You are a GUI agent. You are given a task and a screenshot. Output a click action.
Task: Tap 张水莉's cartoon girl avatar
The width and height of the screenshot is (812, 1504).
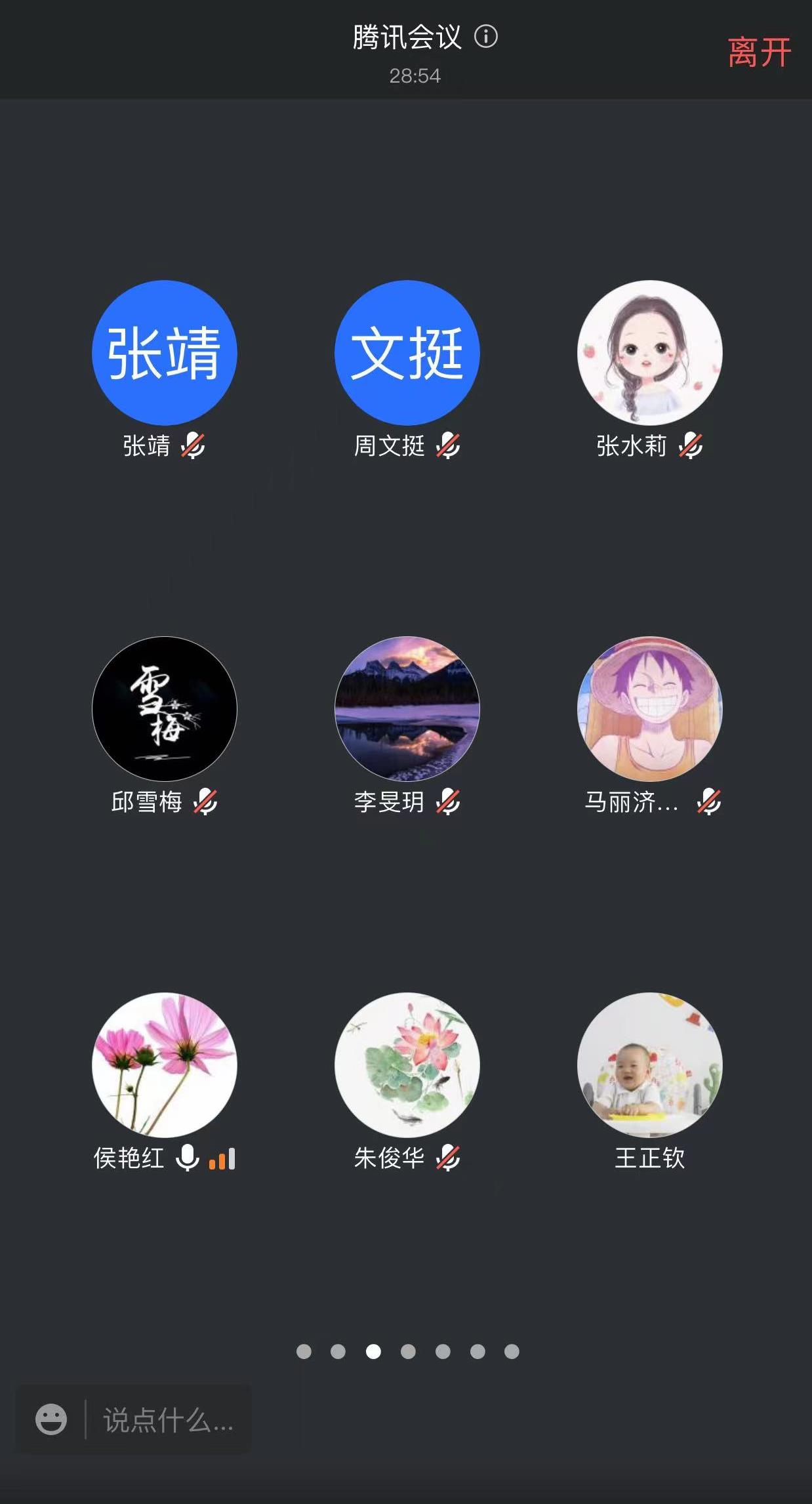pos(649,353)
